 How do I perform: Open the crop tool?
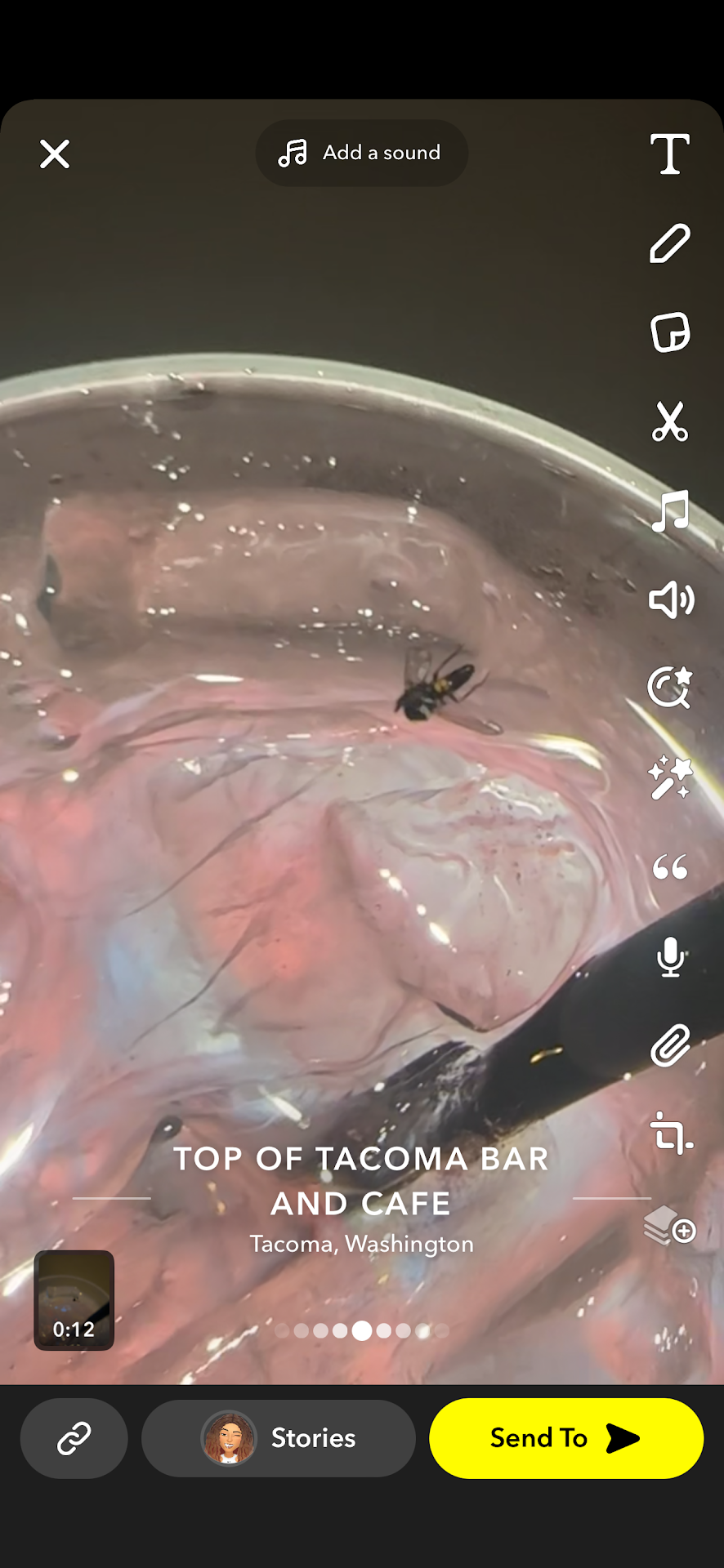(670, 1134)
